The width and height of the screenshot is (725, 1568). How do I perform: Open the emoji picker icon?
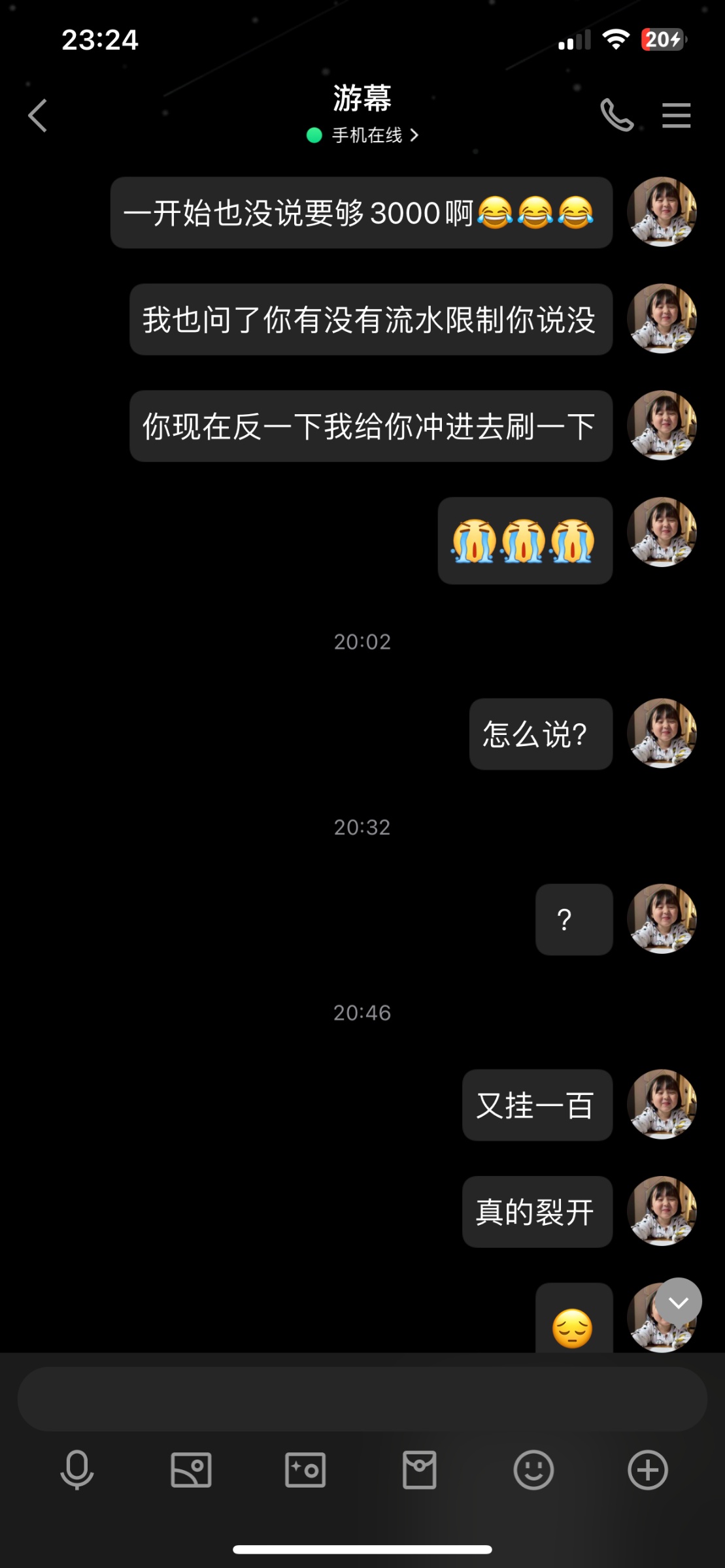point(533,1471)
